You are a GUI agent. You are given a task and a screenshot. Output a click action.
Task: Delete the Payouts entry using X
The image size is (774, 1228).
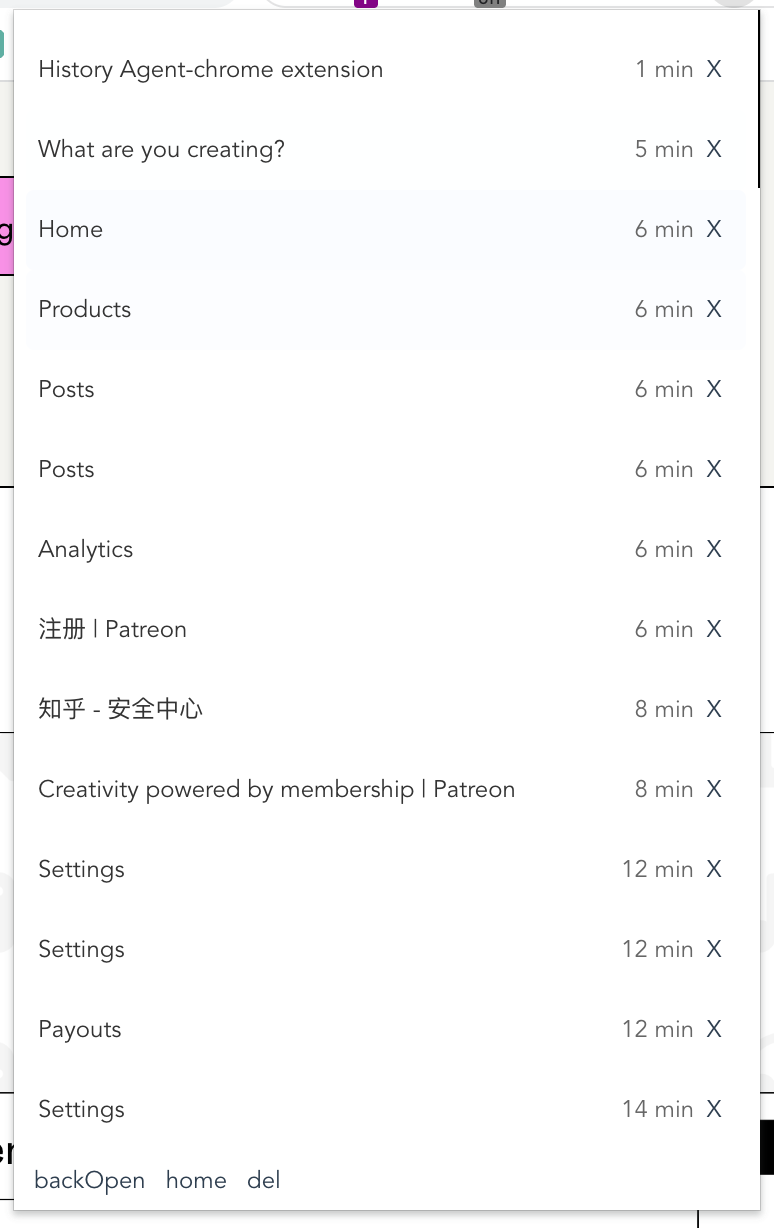click(x=714, y=1030)
